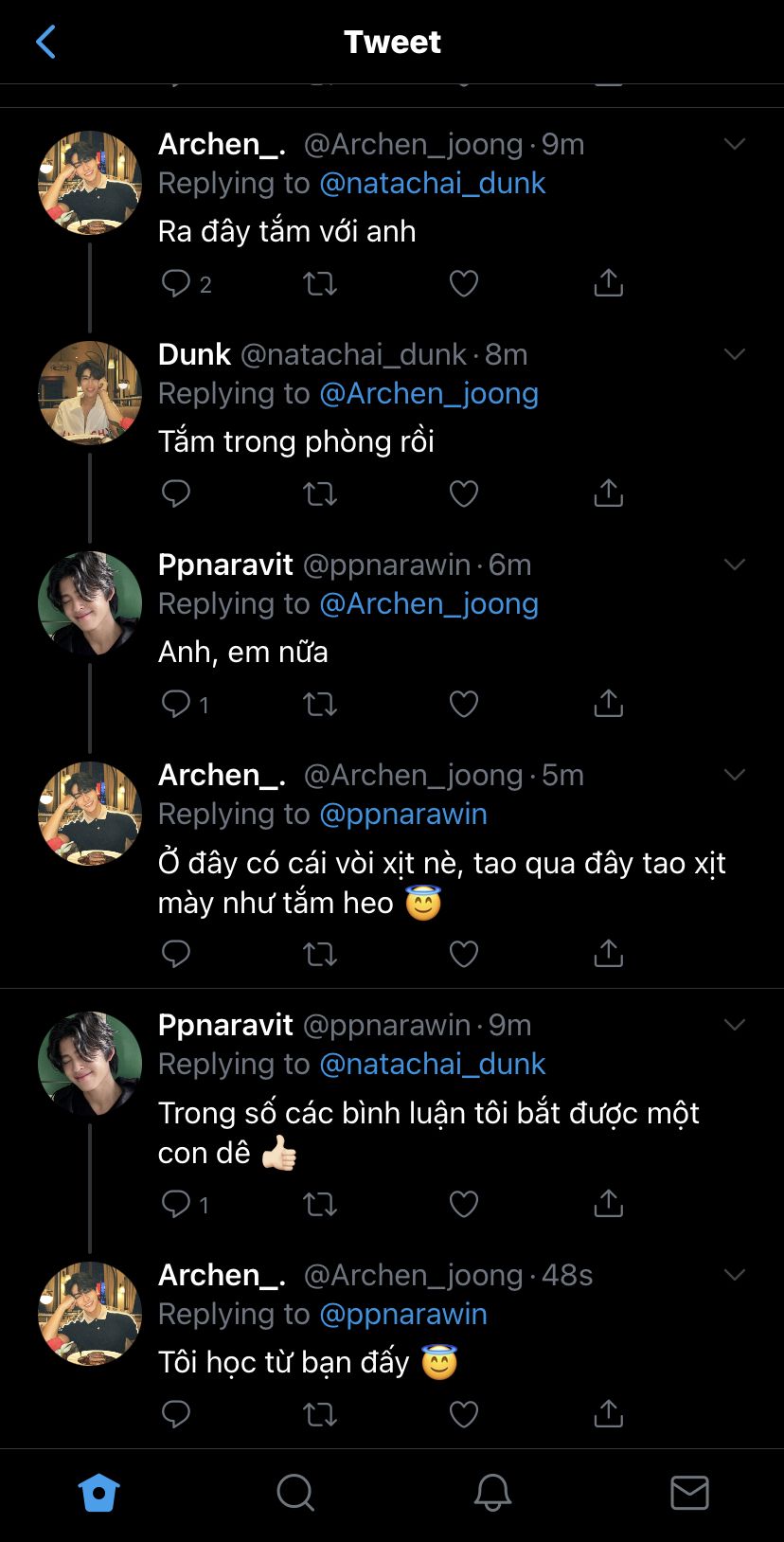The width and height of the screenshot is (784, 1542).
Task: Go back from the Tweet screen
Action: click(45, 42)
